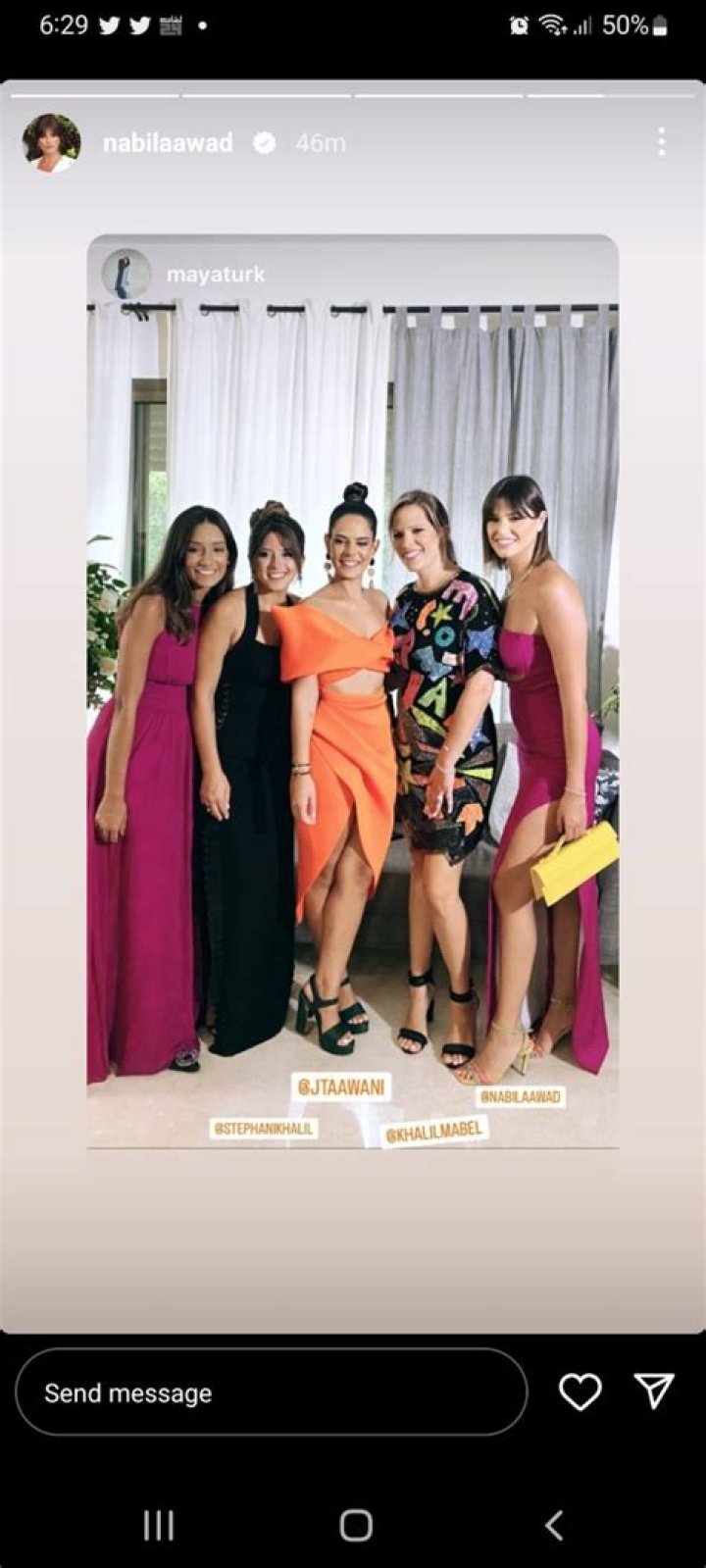Image resolution: width=706 pixels, height=1568 pixels.
Task: Open the @KHALILMABEL mention tag
Action: pyautogui.click(x=434, y=1132)
